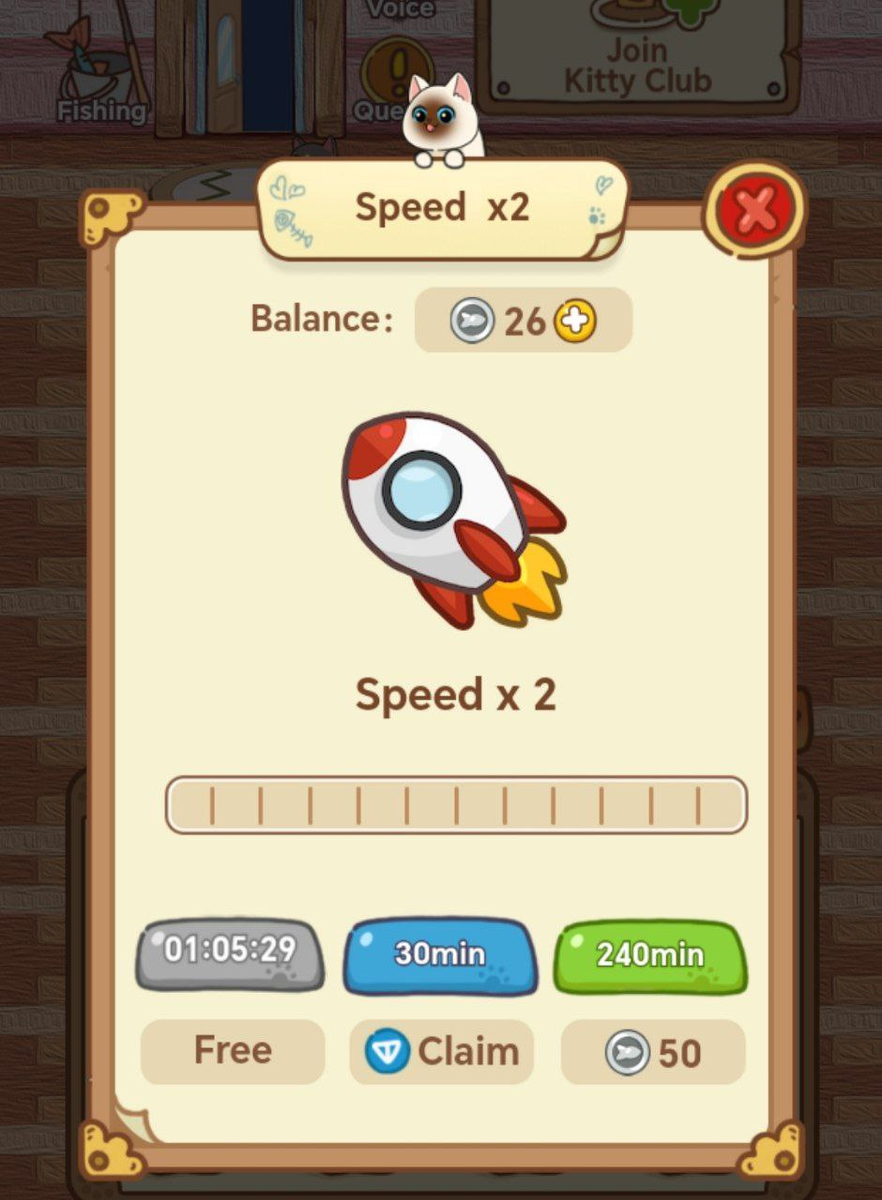882x1200 pixels.
Task: Buy the 240min boost for 50 coins
Action: 653,1053
